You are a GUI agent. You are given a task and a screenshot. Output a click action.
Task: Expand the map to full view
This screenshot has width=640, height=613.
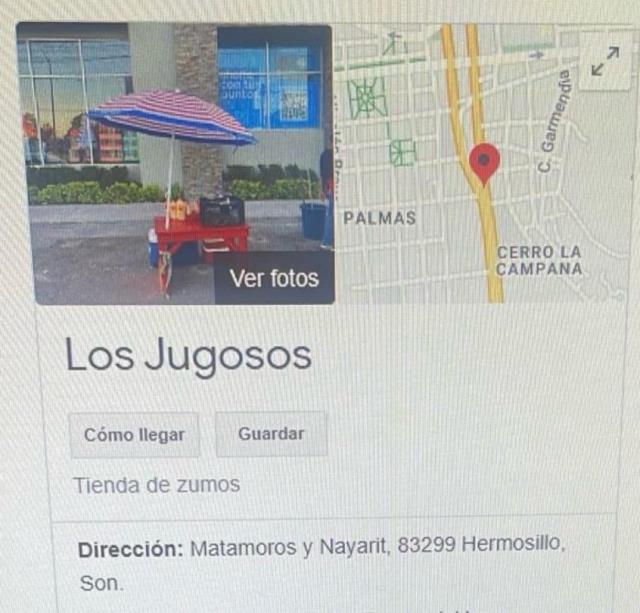604,62
